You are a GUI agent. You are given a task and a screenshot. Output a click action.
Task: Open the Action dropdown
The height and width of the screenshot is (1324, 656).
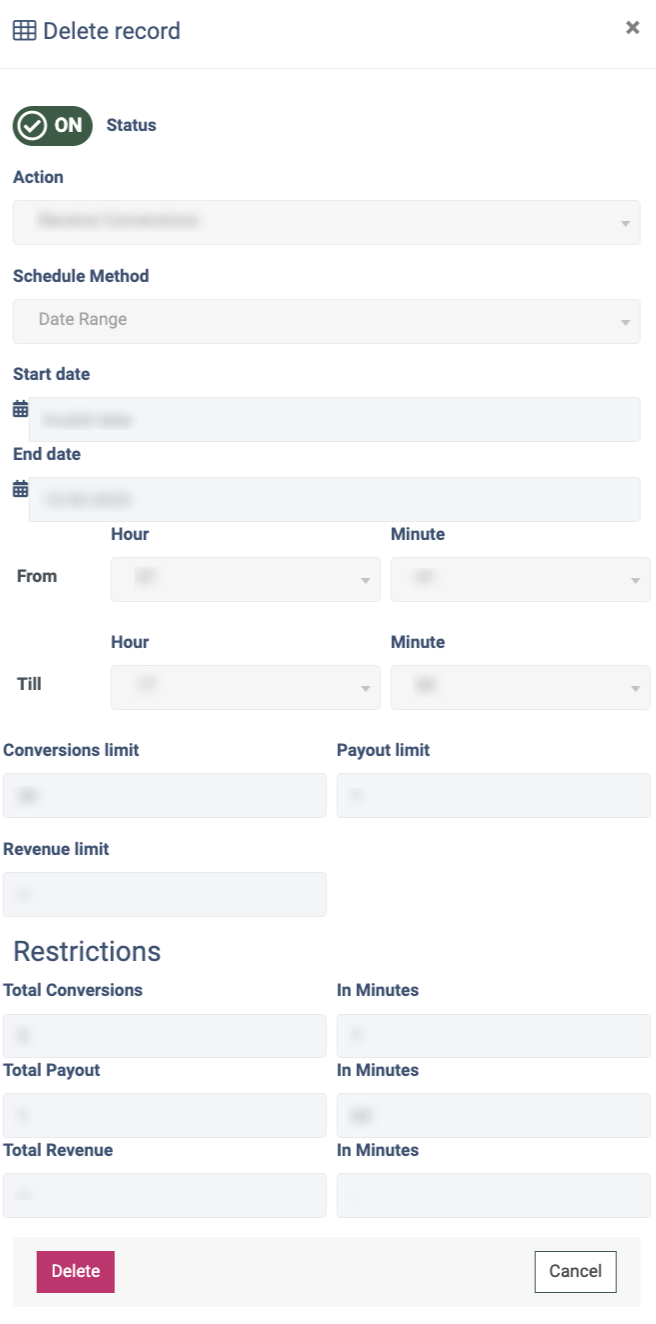(x=326, y=222)
